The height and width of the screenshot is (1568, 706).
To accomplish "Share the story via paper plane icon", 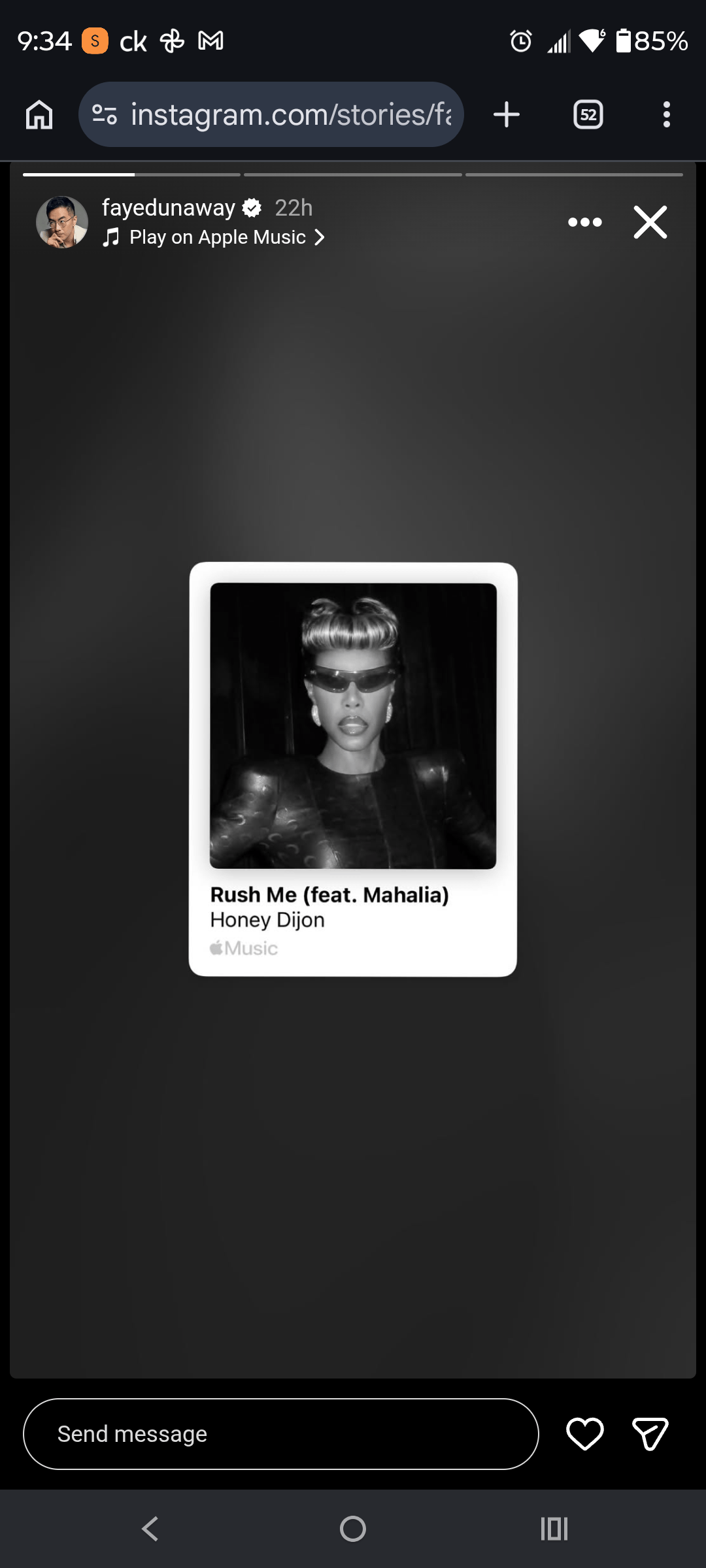I will point(650,1433).
